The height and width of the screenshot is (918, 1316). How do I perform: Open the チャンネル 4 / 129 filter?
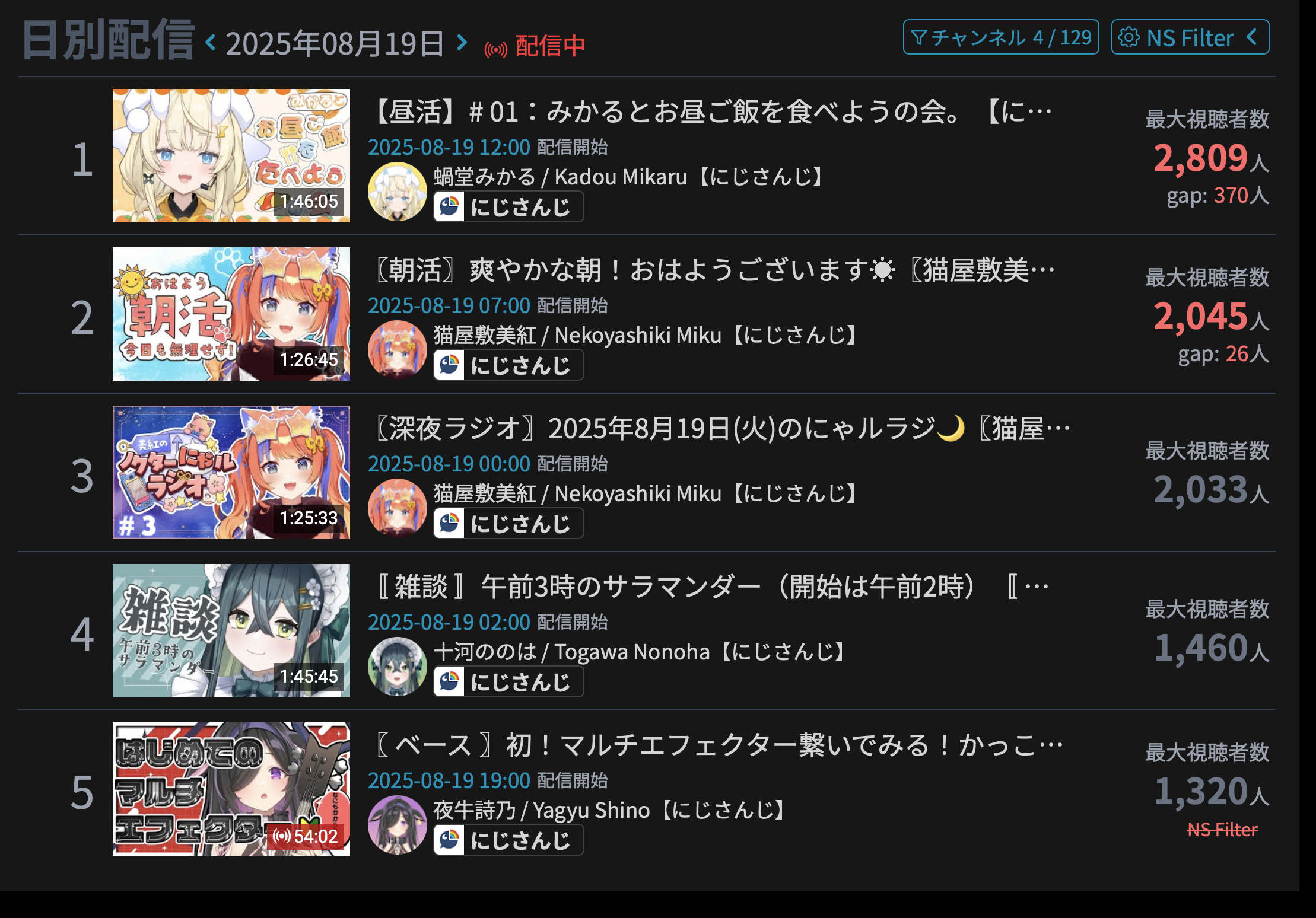pyautogui.click(x=1000, y=37)
